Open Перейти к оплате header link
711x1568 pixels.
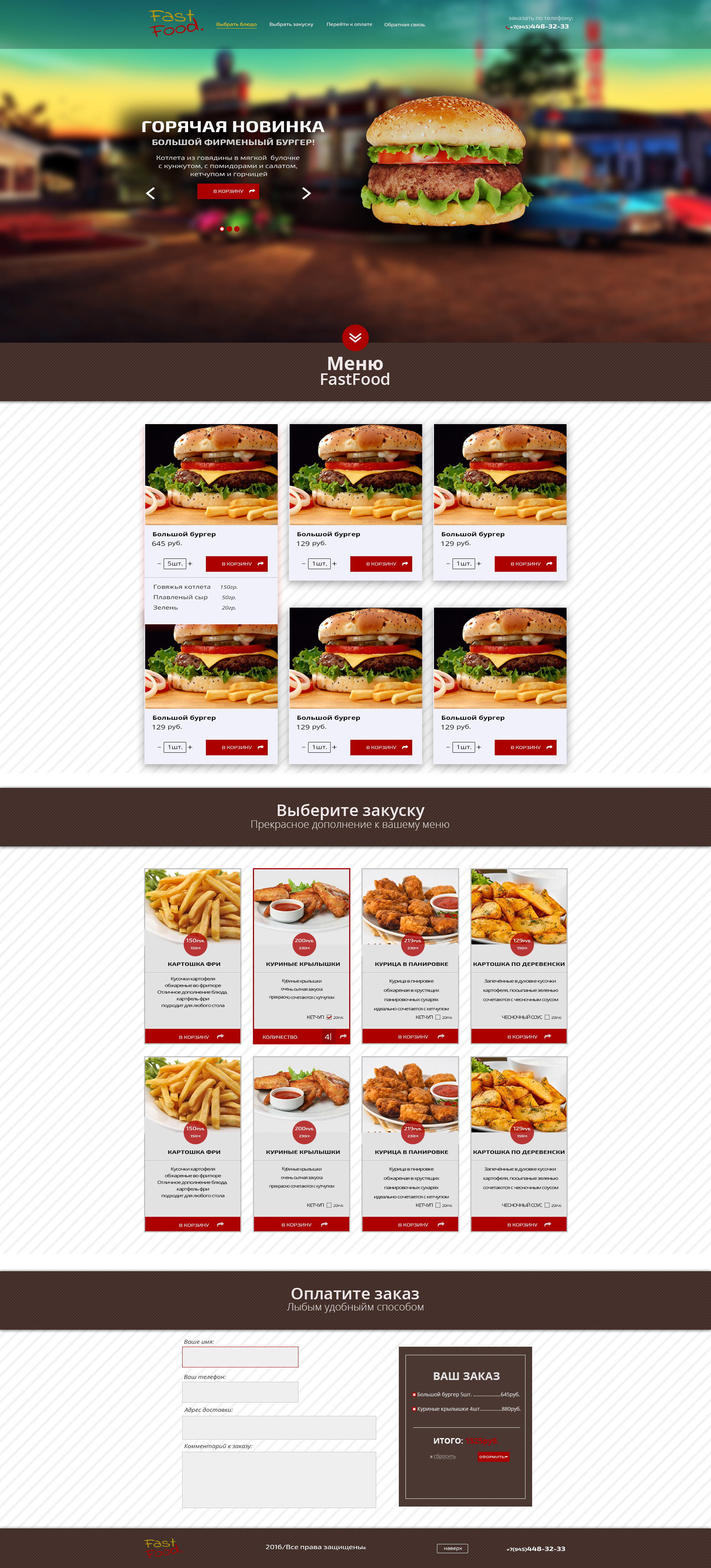point(349,24)
